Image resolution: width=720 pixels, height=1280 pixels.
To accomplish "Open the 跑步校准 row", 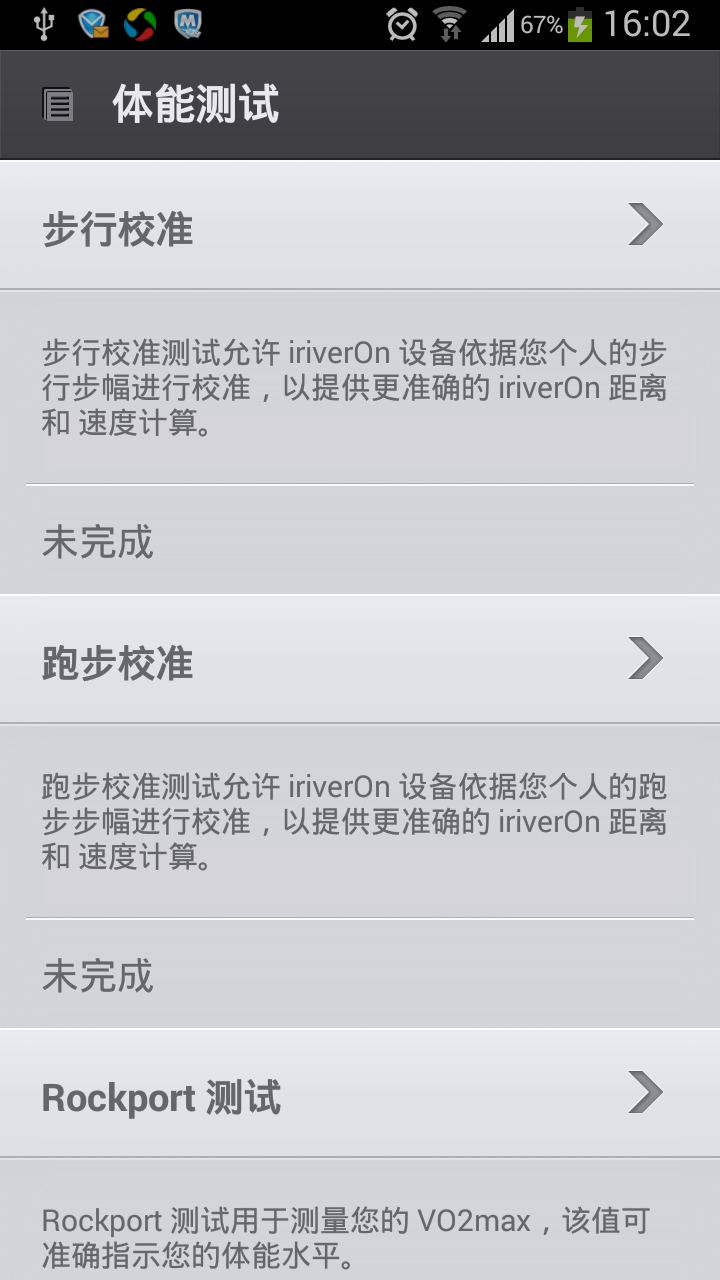I will pos(360,659).
